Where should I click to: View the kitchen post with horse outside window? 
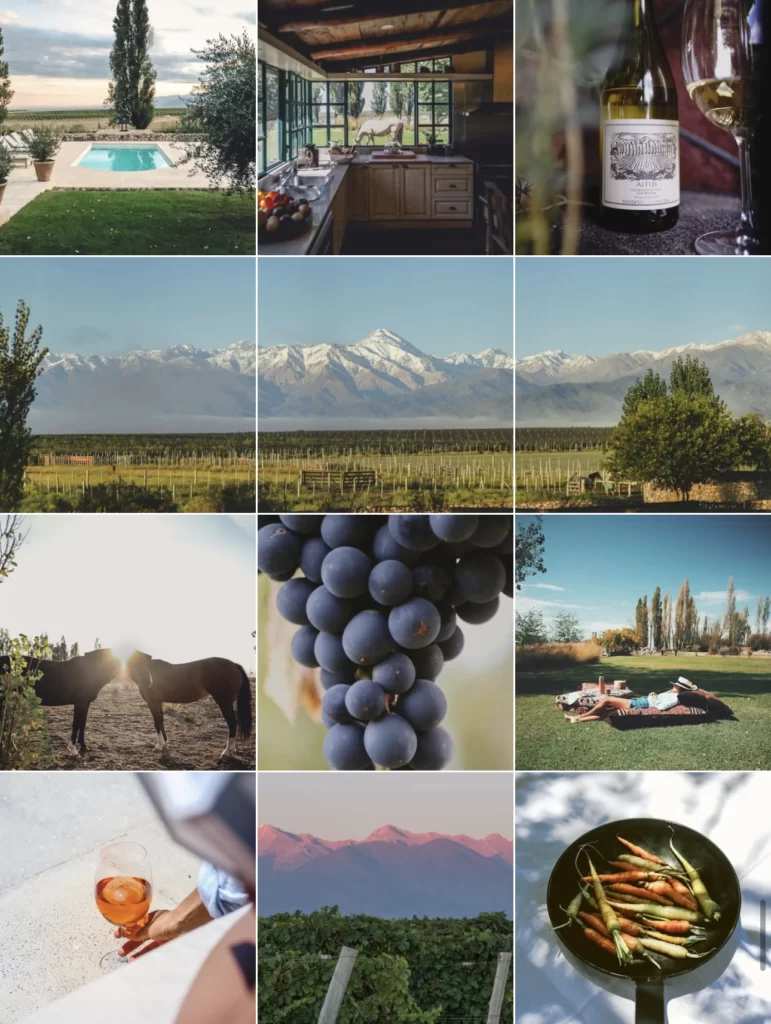385,127
